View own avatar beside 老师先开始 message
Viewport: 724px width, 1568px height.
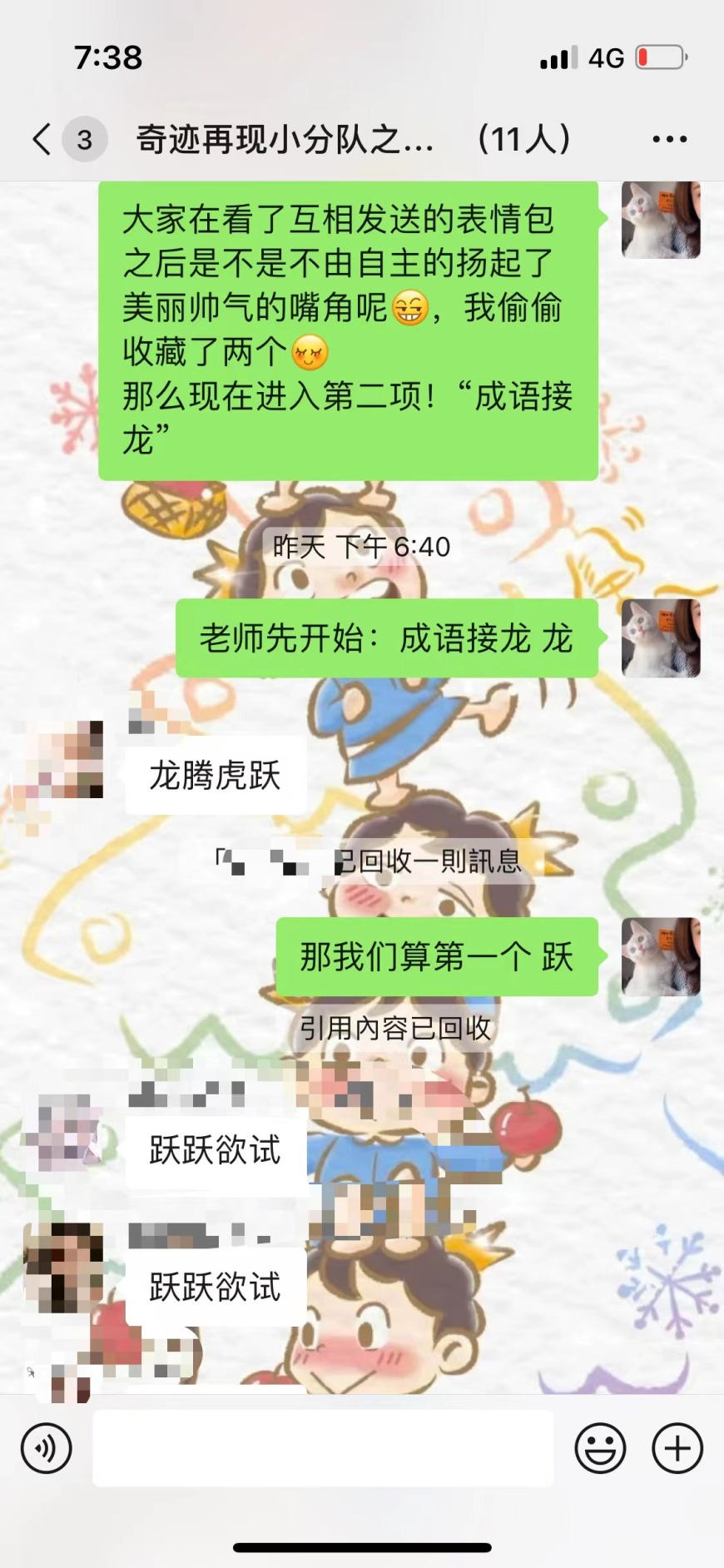(x=661, y=638)
